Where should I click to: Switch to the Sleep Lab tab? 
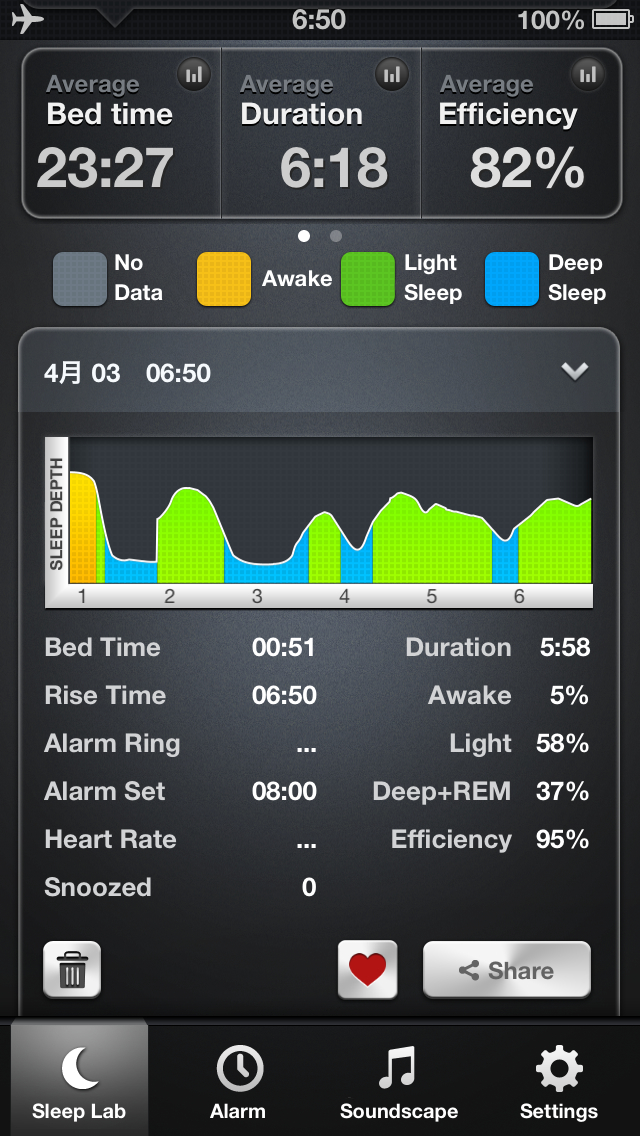79,1079
